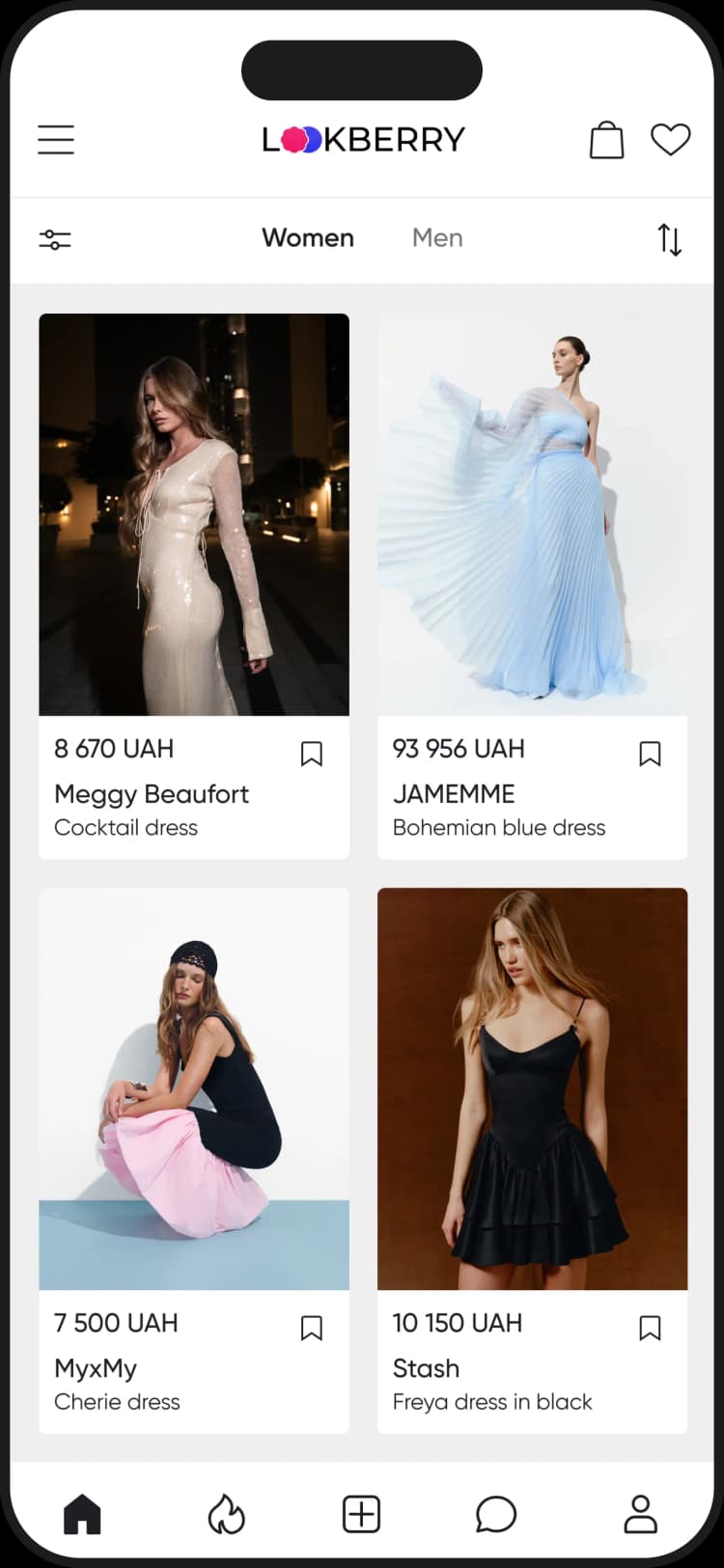Select the Women tab
Image resolution: width=724 pixels, height=1568 pixels.
[x=307, y=238]
